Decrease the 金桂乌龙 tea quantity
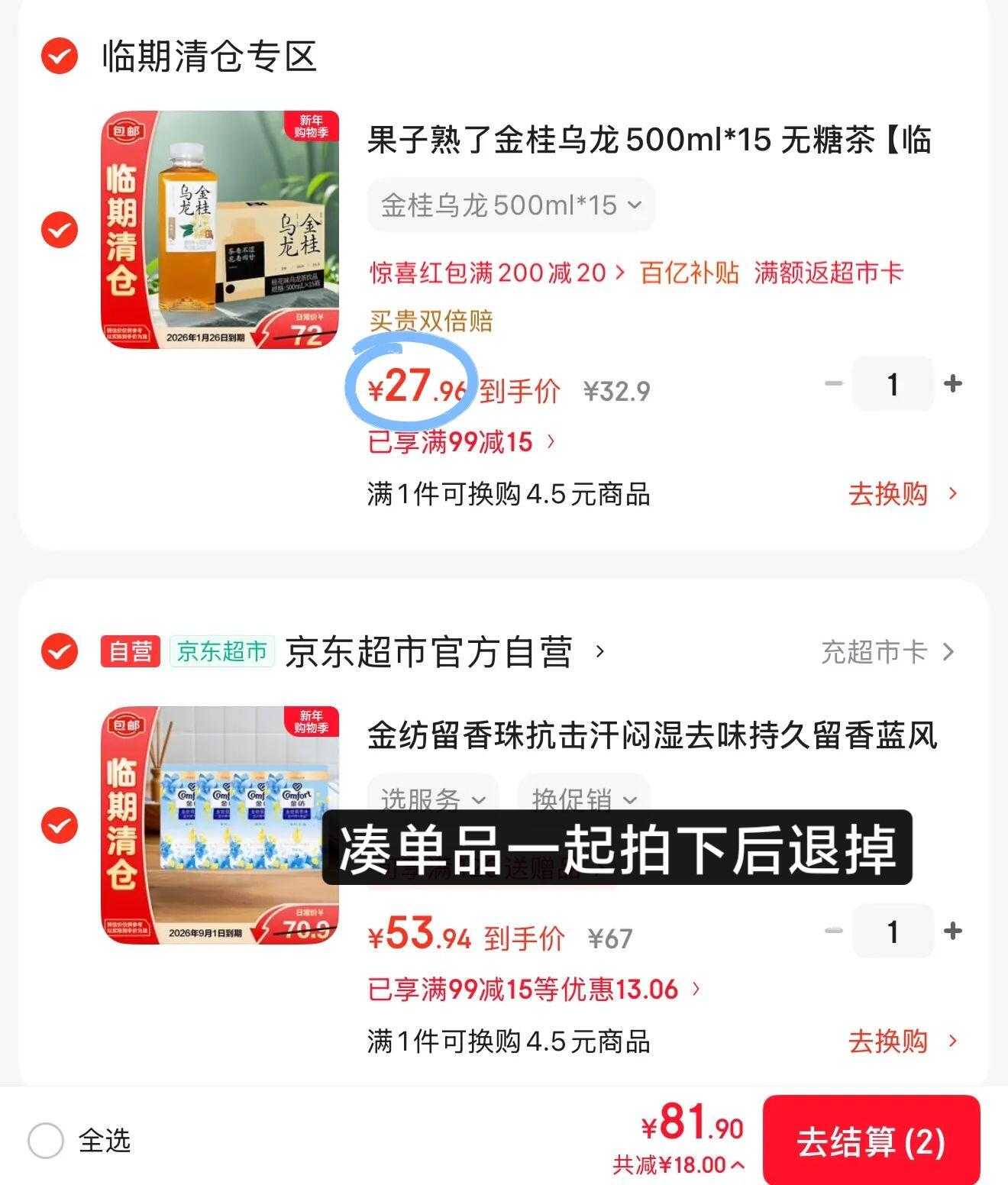The width and height of the screenshot is (1008, 1185). [x=834, y=383]
